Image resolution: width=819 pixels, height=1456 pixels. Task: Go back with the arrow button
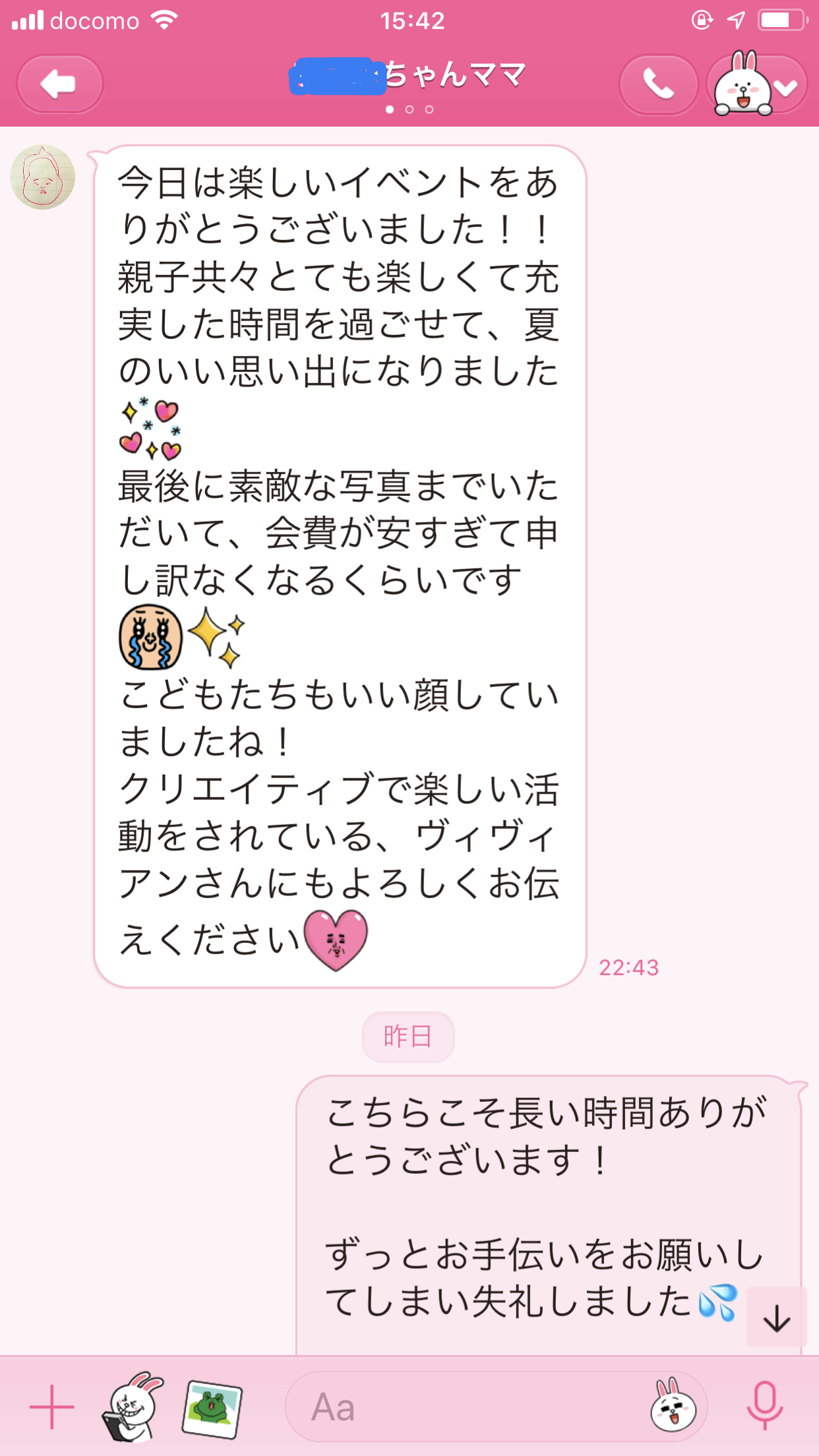pyautogui.click(x=59, y=84)
